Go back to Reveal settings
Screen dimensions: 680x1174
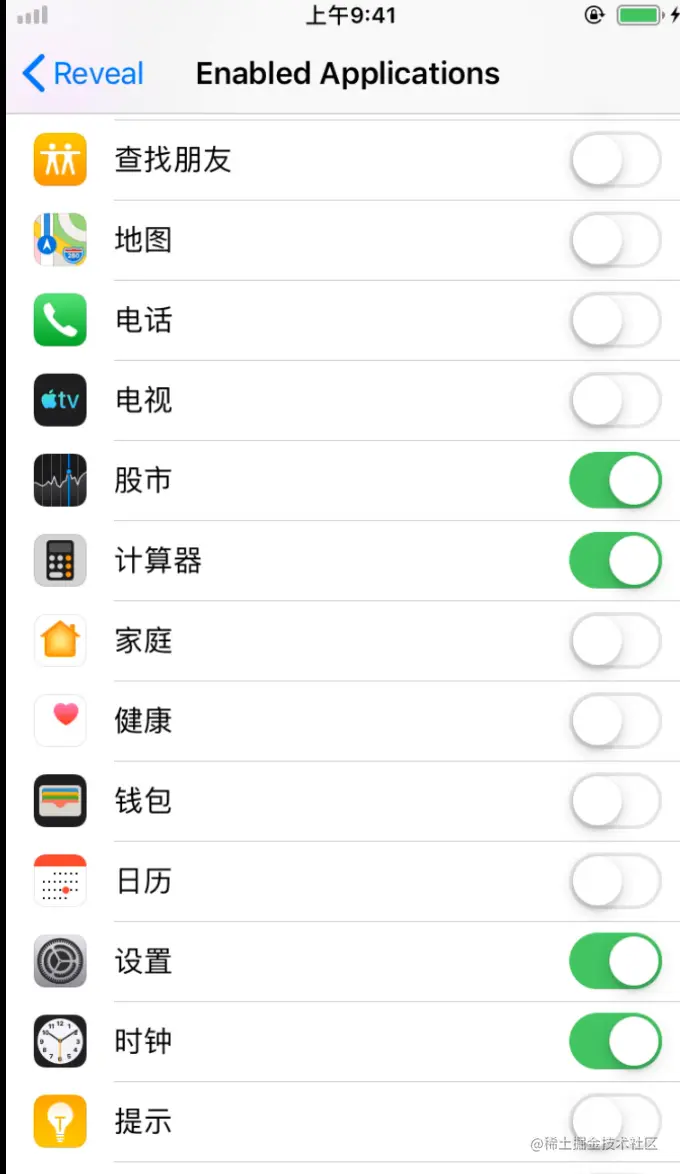click(82, 74)
